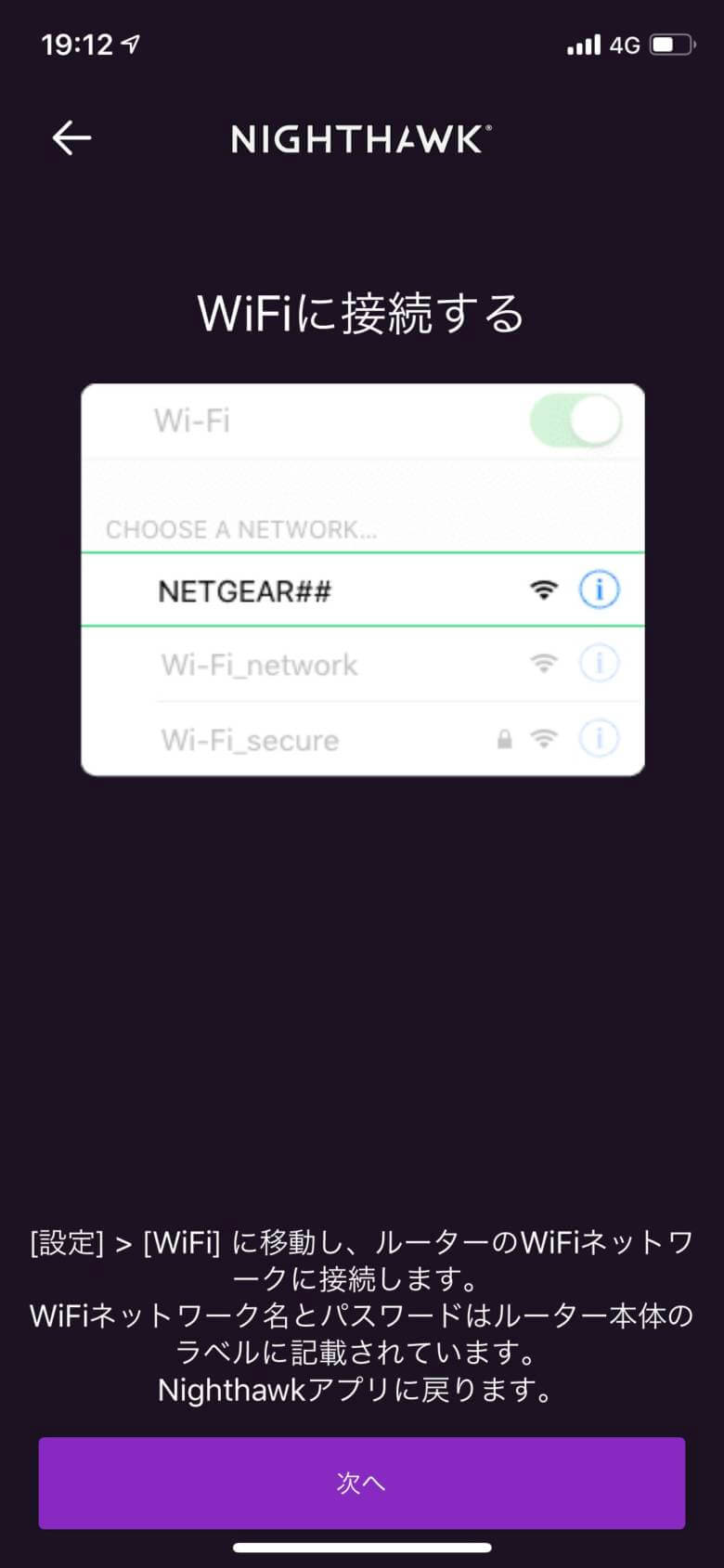
Task: Tap the 次へ button to continue
Action: [x=361, y=1483]
